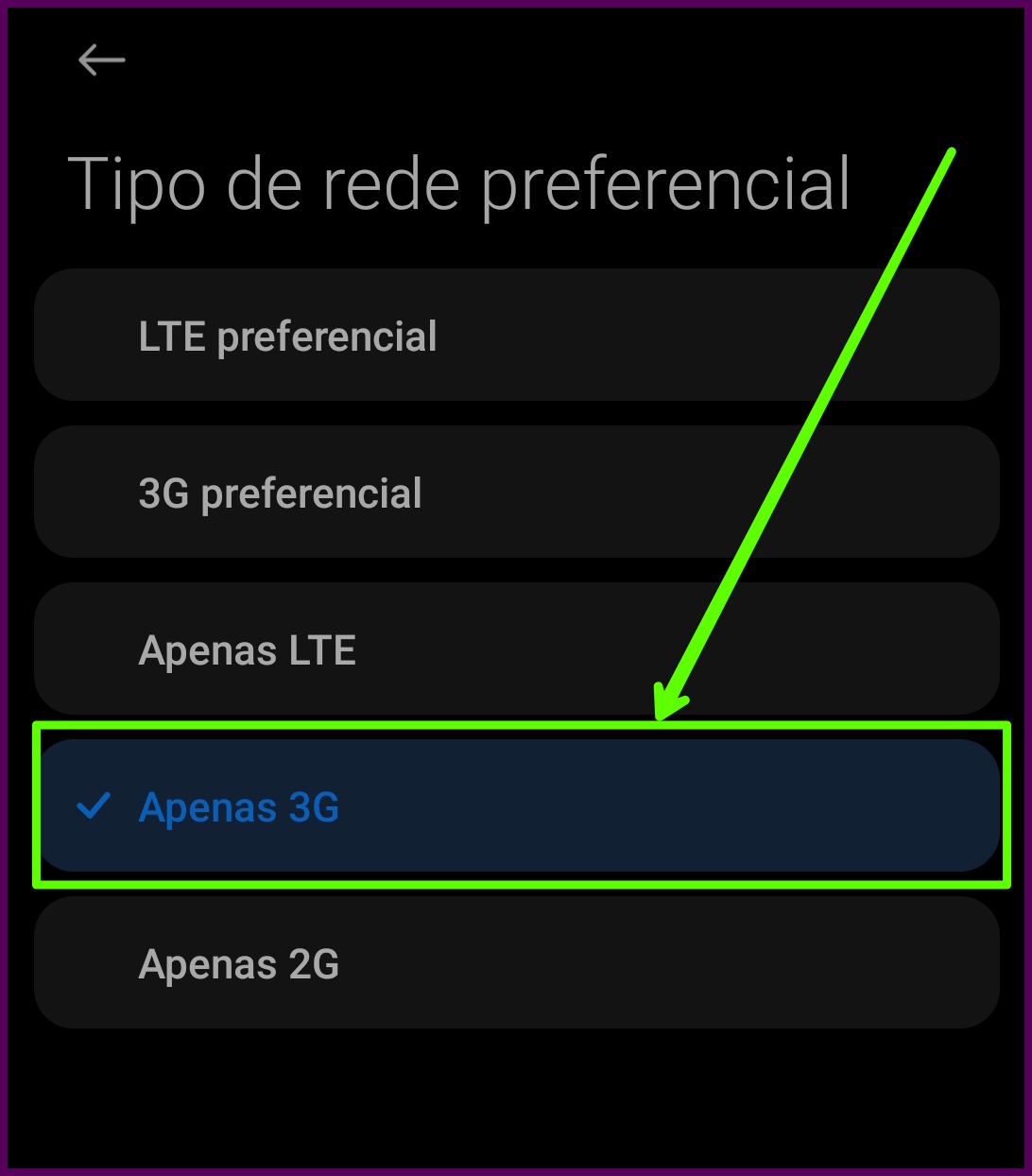Go back using the arrow icon
This screenshot has height=1176, width=1032.
[x=101, y=61]
